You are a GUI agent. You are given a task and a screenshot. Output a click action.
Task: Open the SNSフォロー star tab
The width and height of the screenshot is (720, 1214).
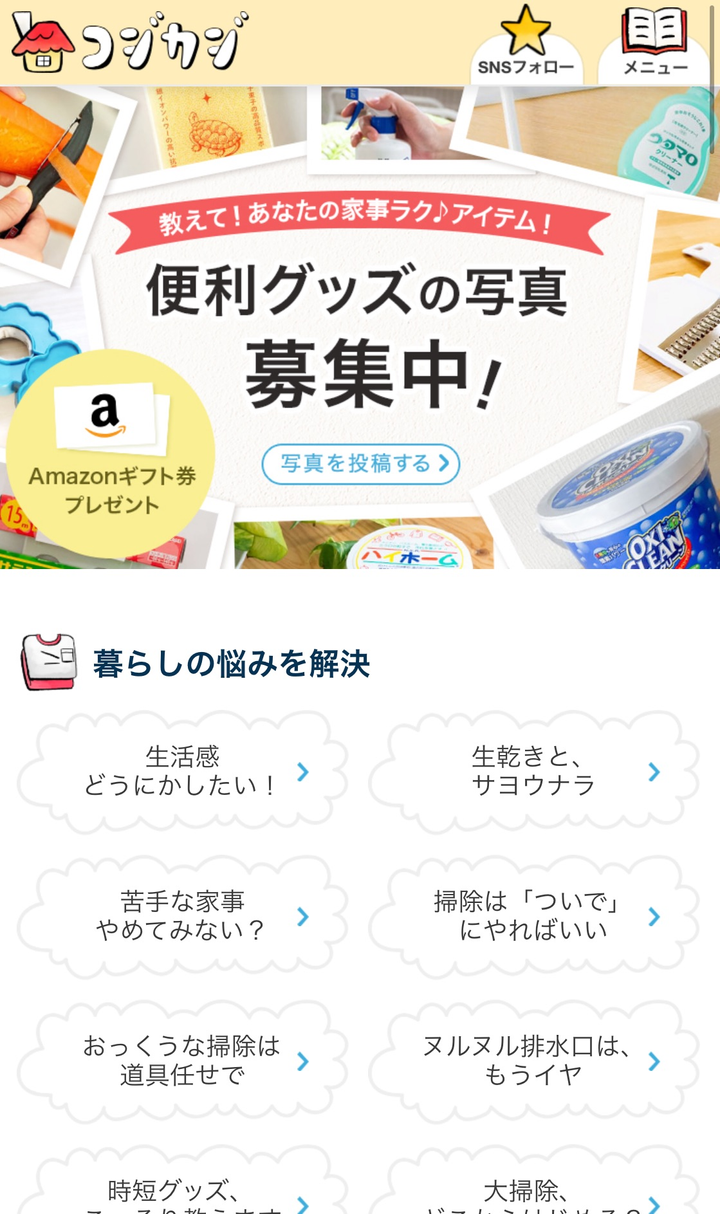point(526,44)
